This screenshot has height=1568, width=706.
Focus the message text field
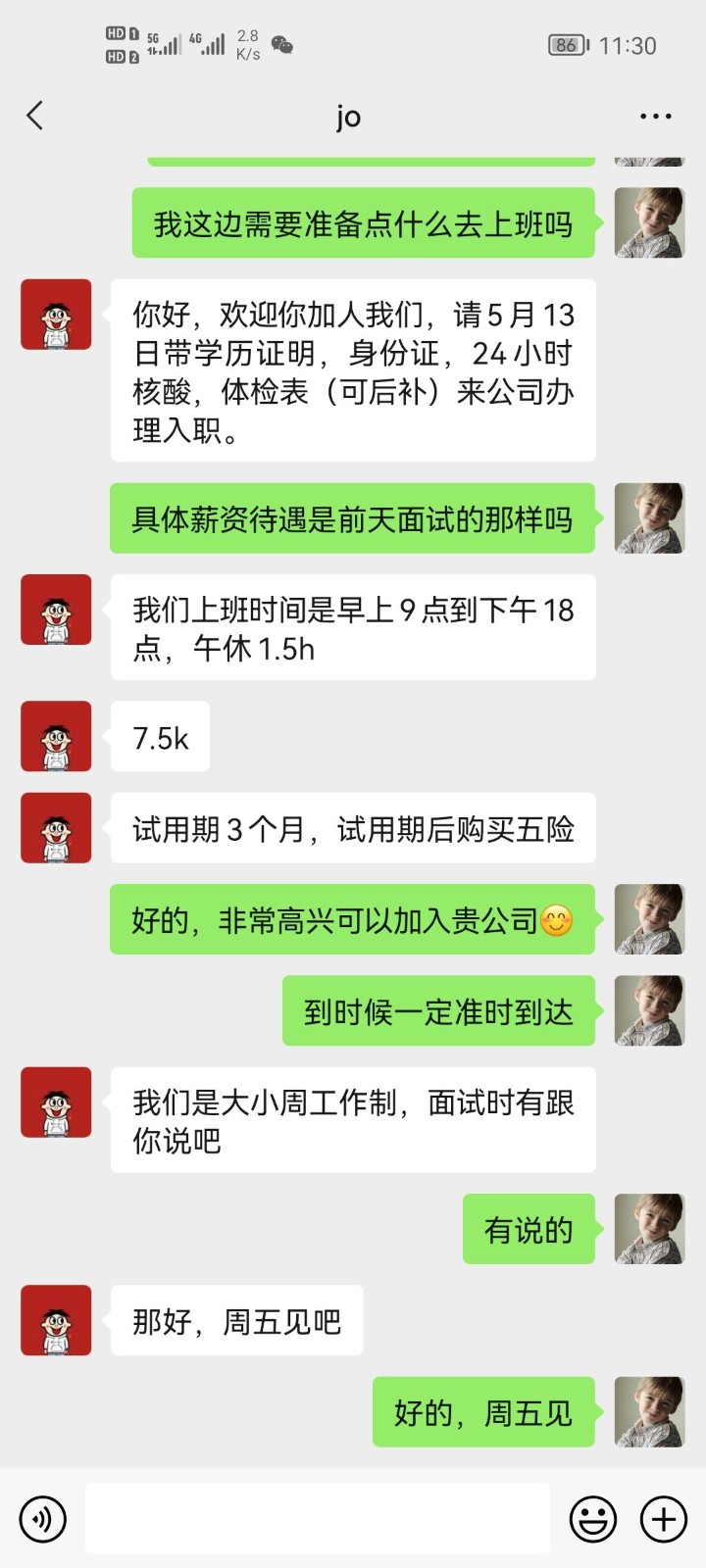coord(317,1519)
